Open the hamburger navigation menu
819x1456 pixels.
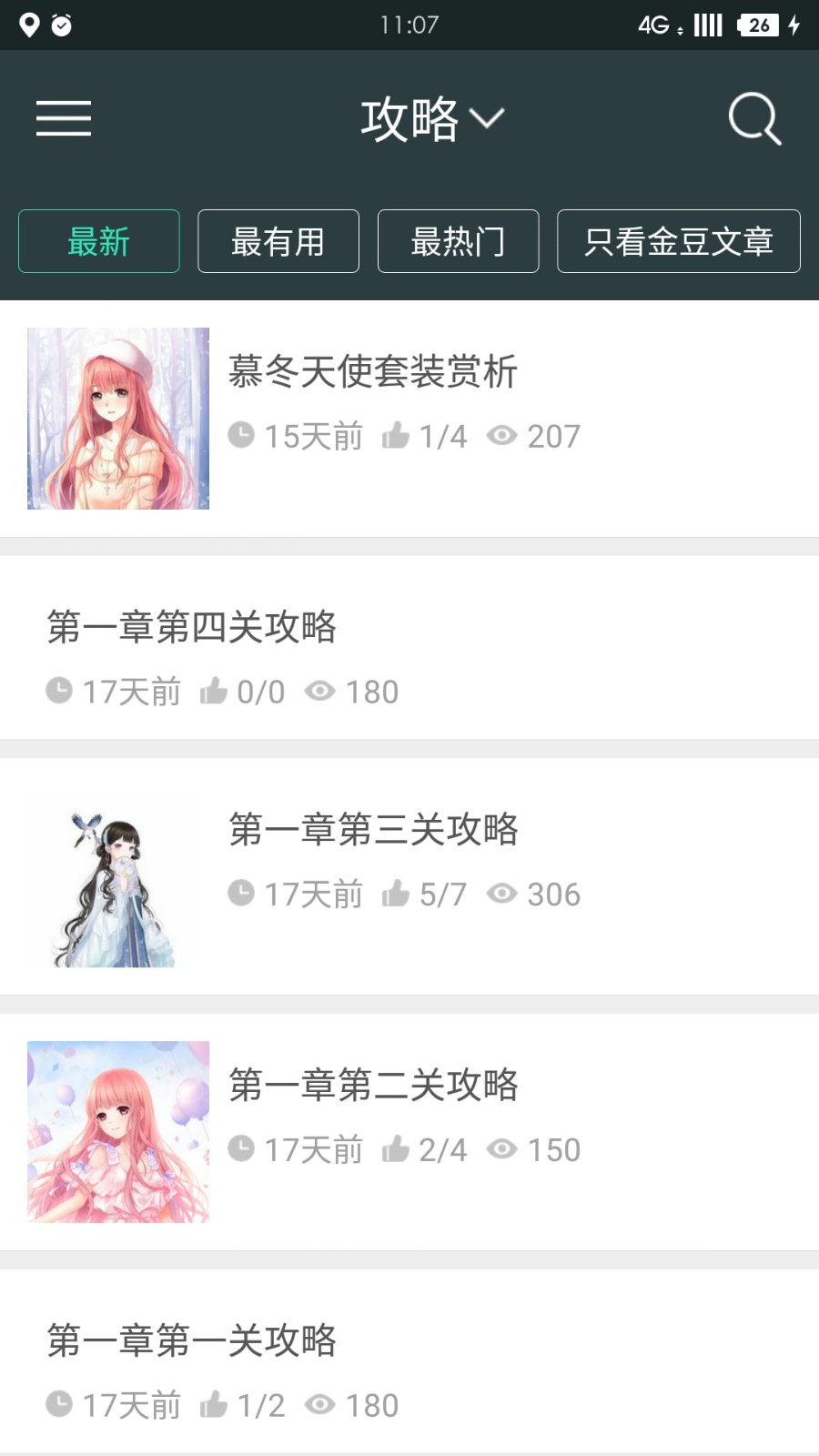[x=63, y=118]
